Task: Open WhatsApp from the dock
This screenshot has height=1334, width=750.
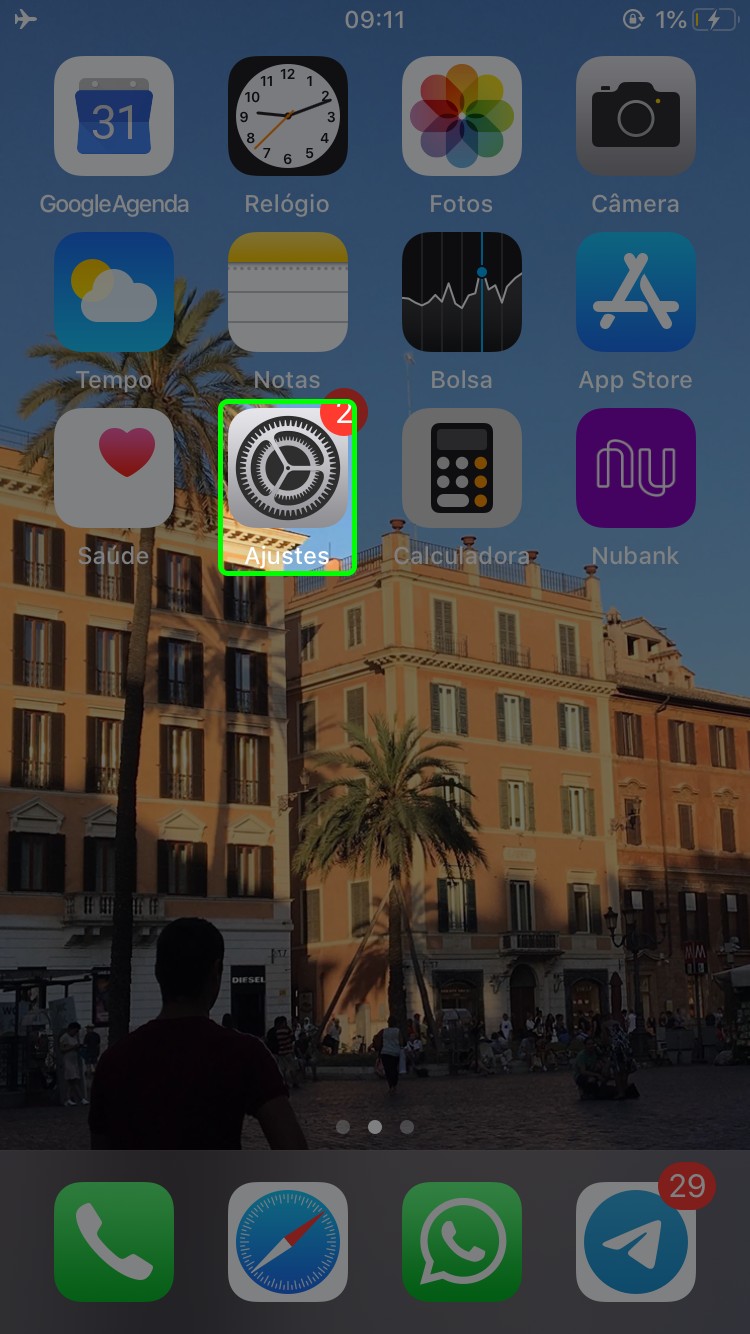Action: [x=462, y=1242]
